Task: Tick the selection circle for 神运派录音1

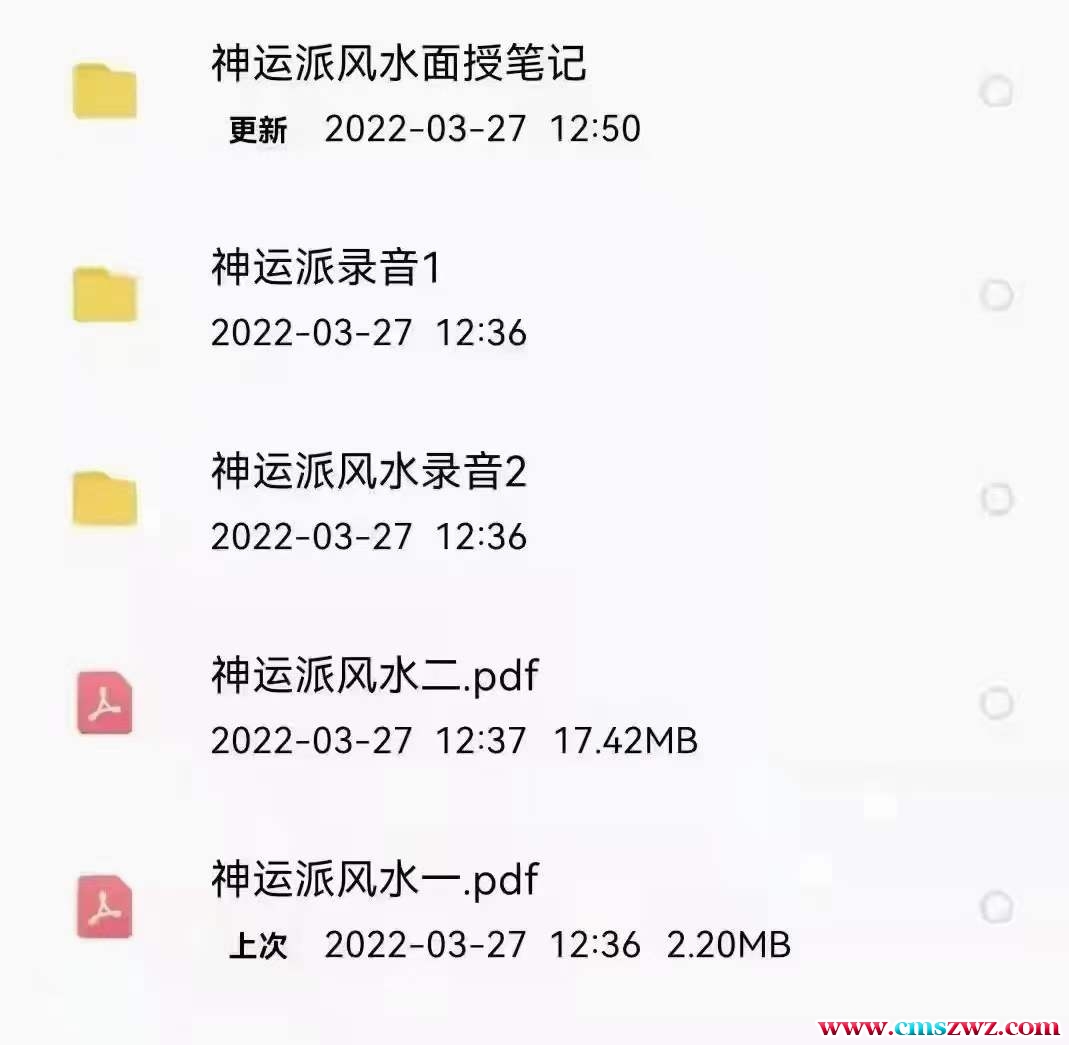Action: pyautogui.click(x=996, y=296)
